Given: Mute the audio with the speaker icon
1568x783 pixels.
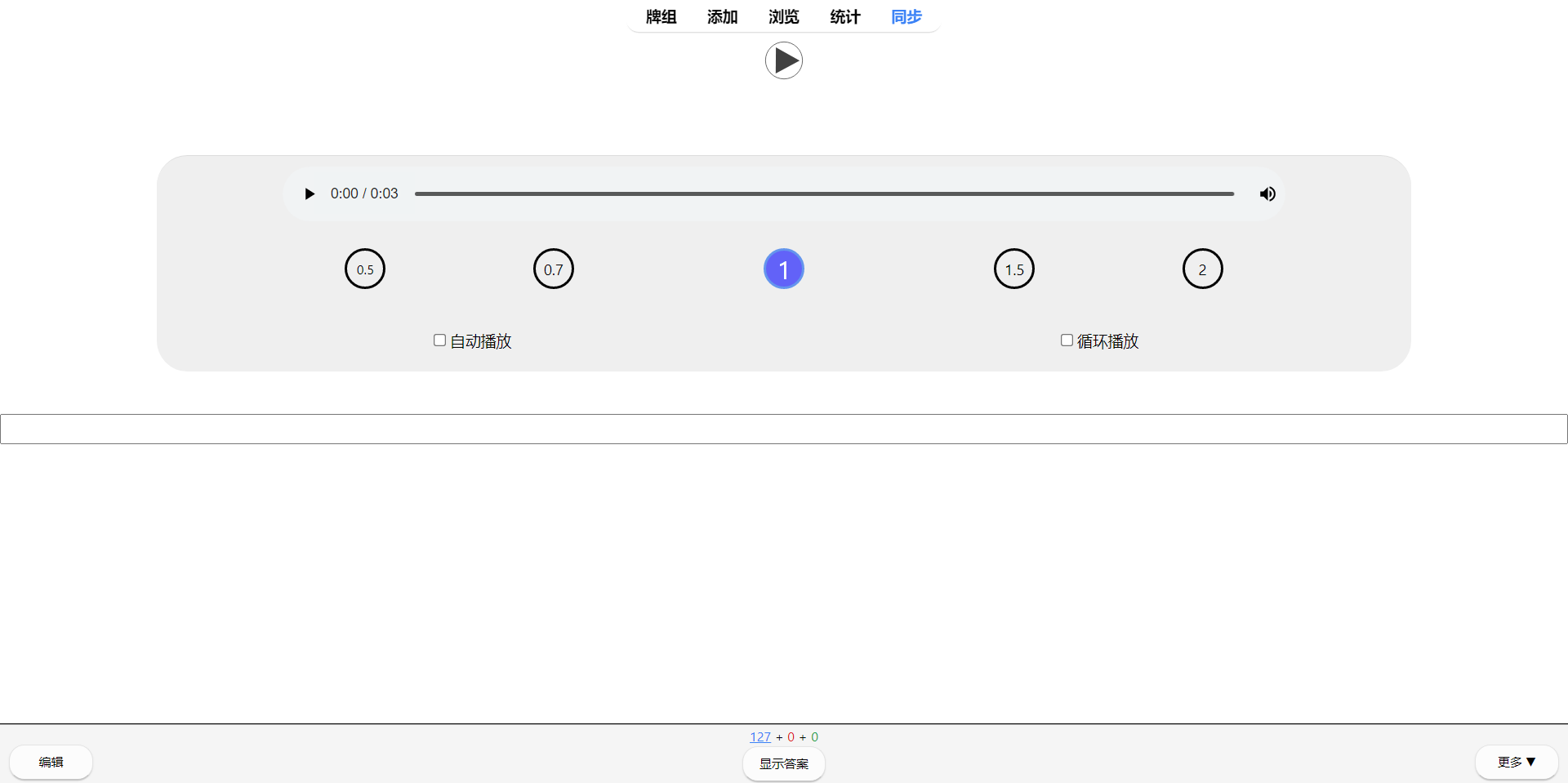Looking at the screenshot, I should (x=1267, y=194).
